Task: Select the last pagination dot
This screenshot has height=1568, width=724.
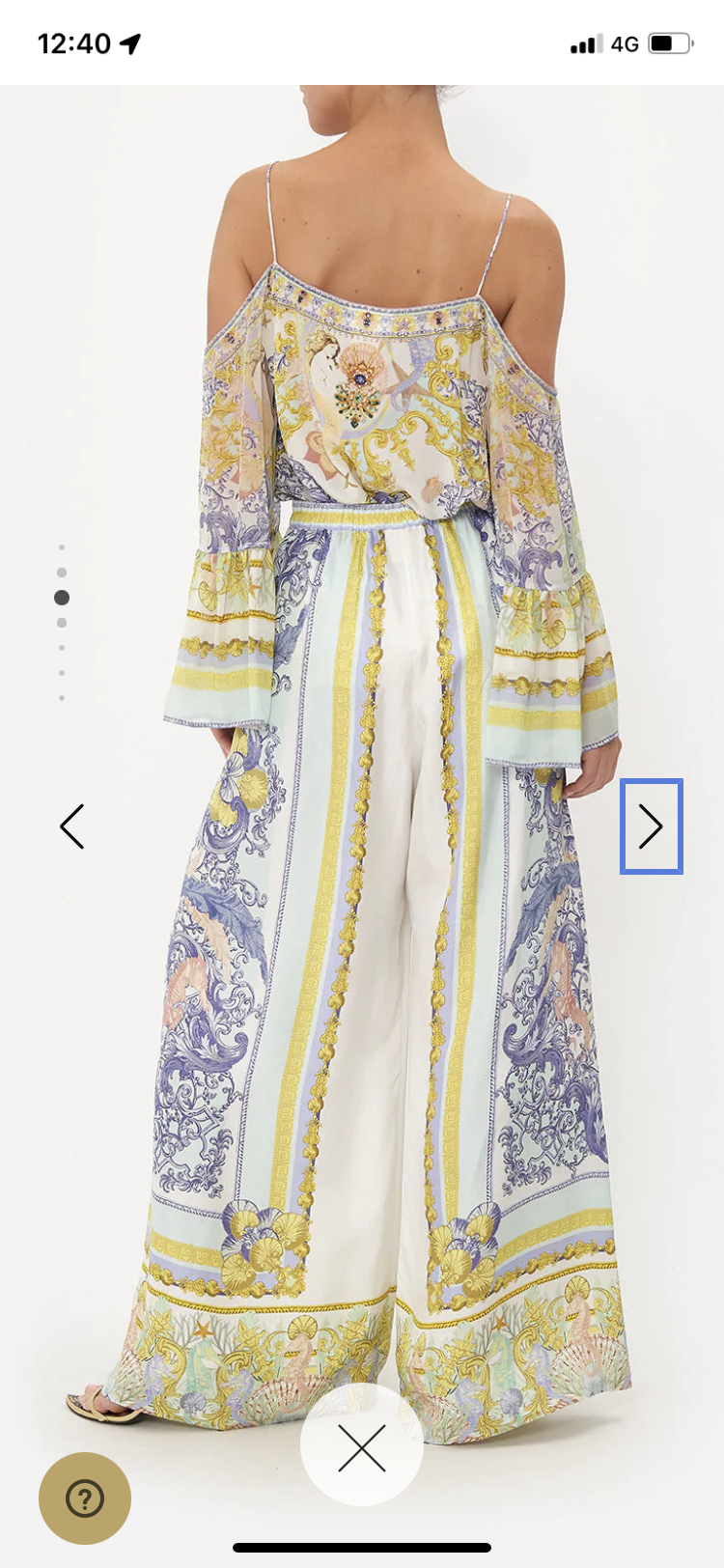Action: 63,695
